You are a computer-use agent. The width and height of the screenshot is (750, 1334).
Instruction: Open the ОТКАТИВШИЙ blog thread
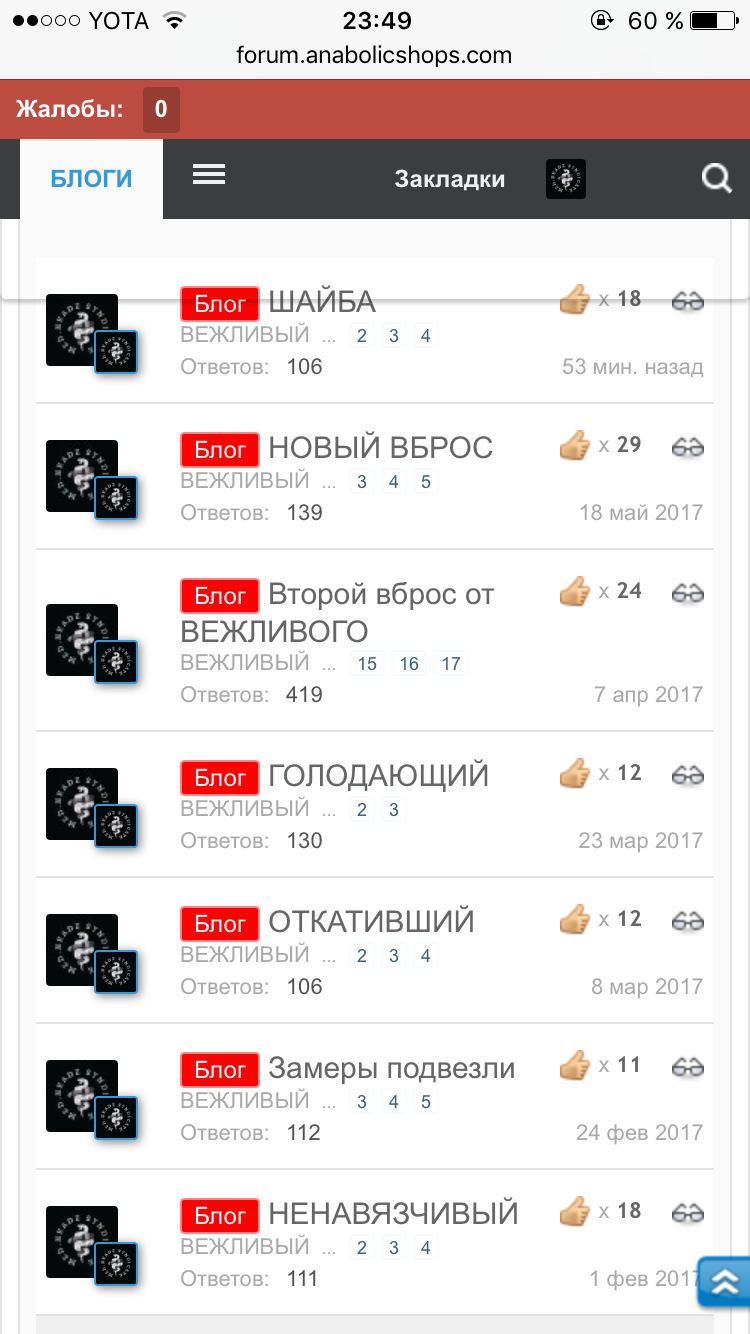pyautogui.click(x=371, y=921)
